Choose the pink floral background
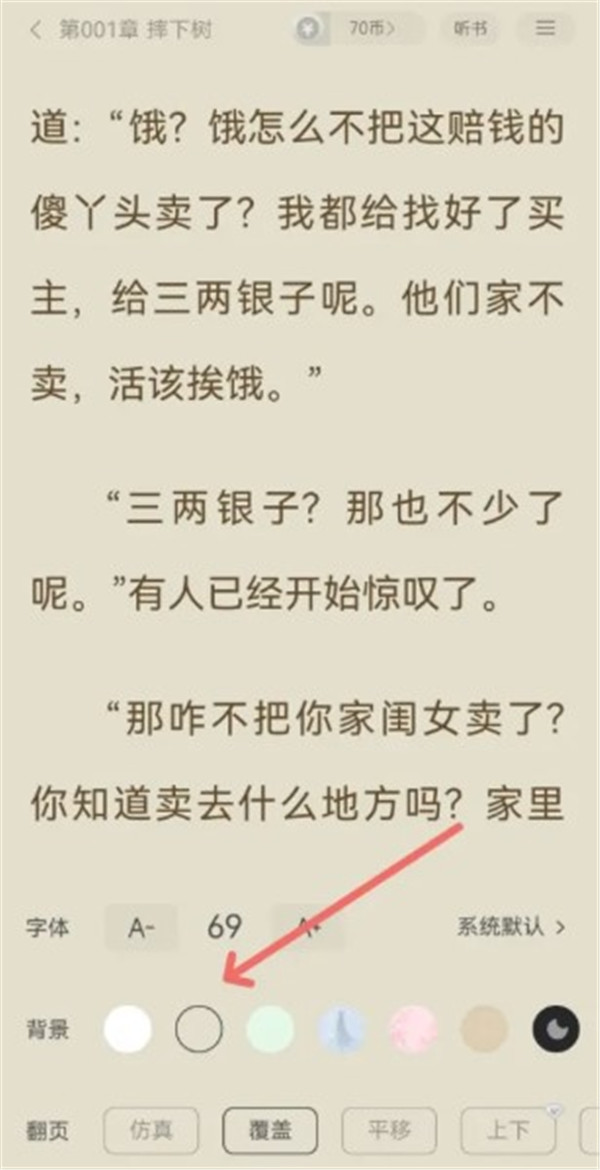Viewport: 600px width, 1170px height. tap(413, 1029)
